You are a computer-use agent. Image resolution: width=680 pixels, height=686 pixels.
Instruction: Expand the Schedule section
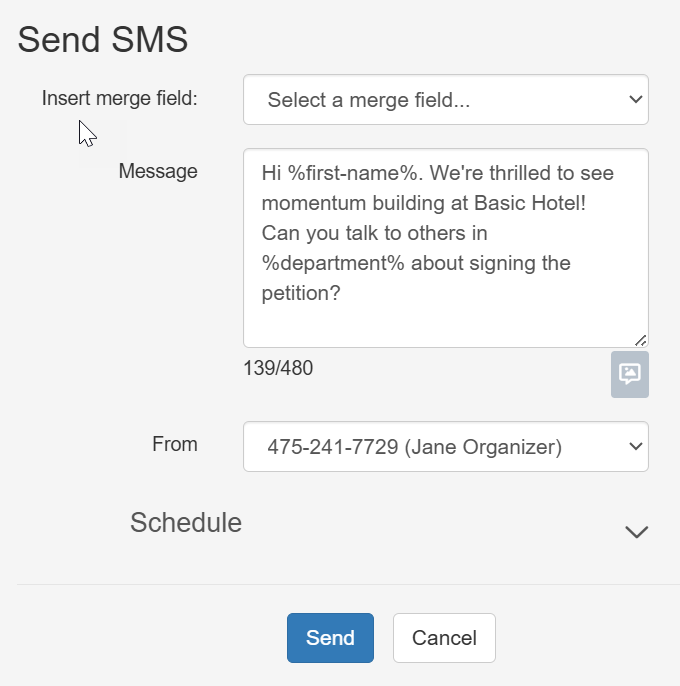[636, 531]
